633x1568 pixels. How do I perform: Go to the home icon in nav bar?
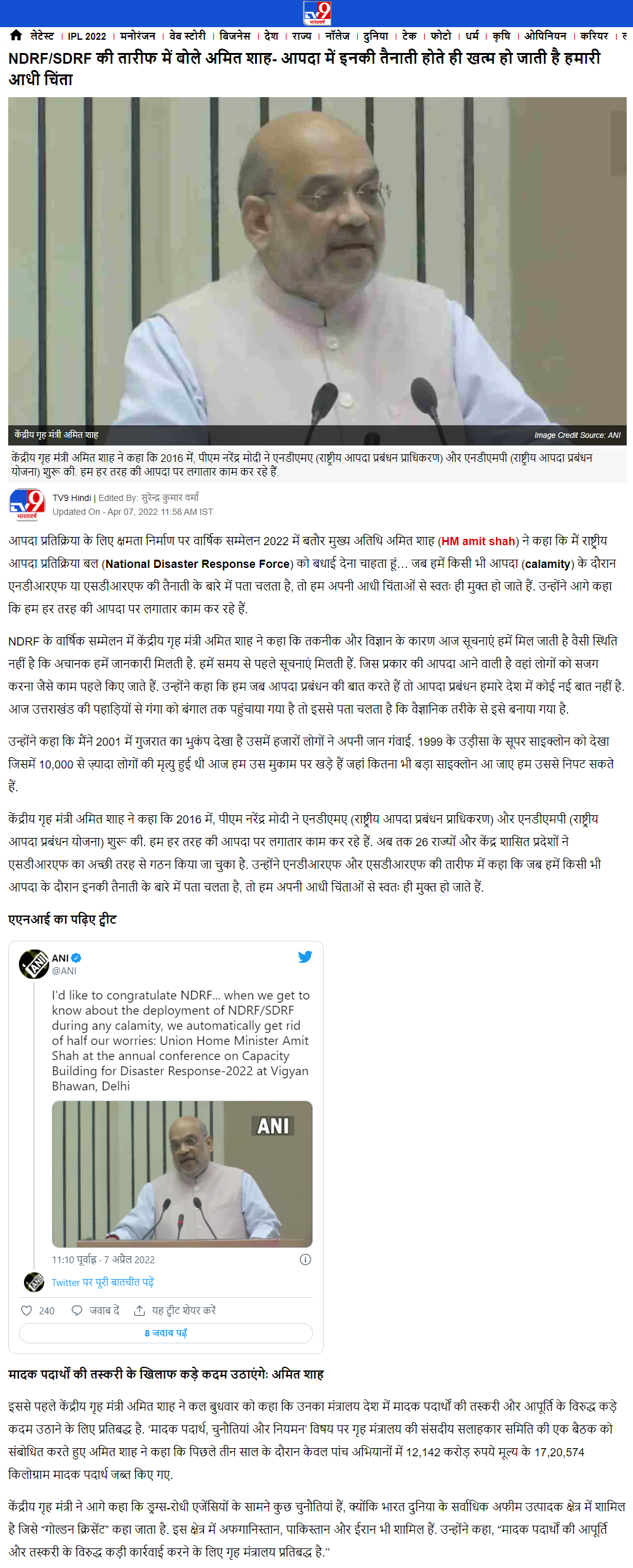click(16, 36)
